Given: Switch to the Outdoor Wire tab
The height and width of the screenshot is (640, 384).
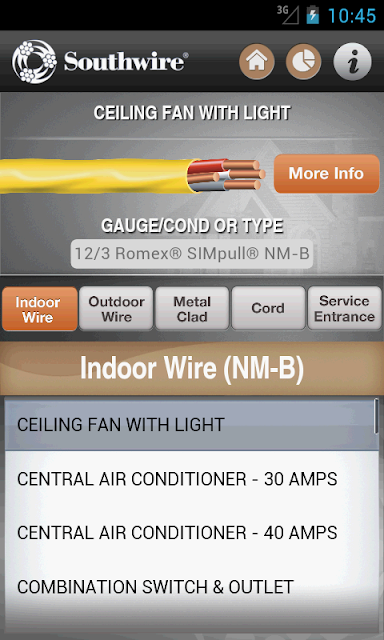Looking at the screenshot, I should click(x=116, y=308).
